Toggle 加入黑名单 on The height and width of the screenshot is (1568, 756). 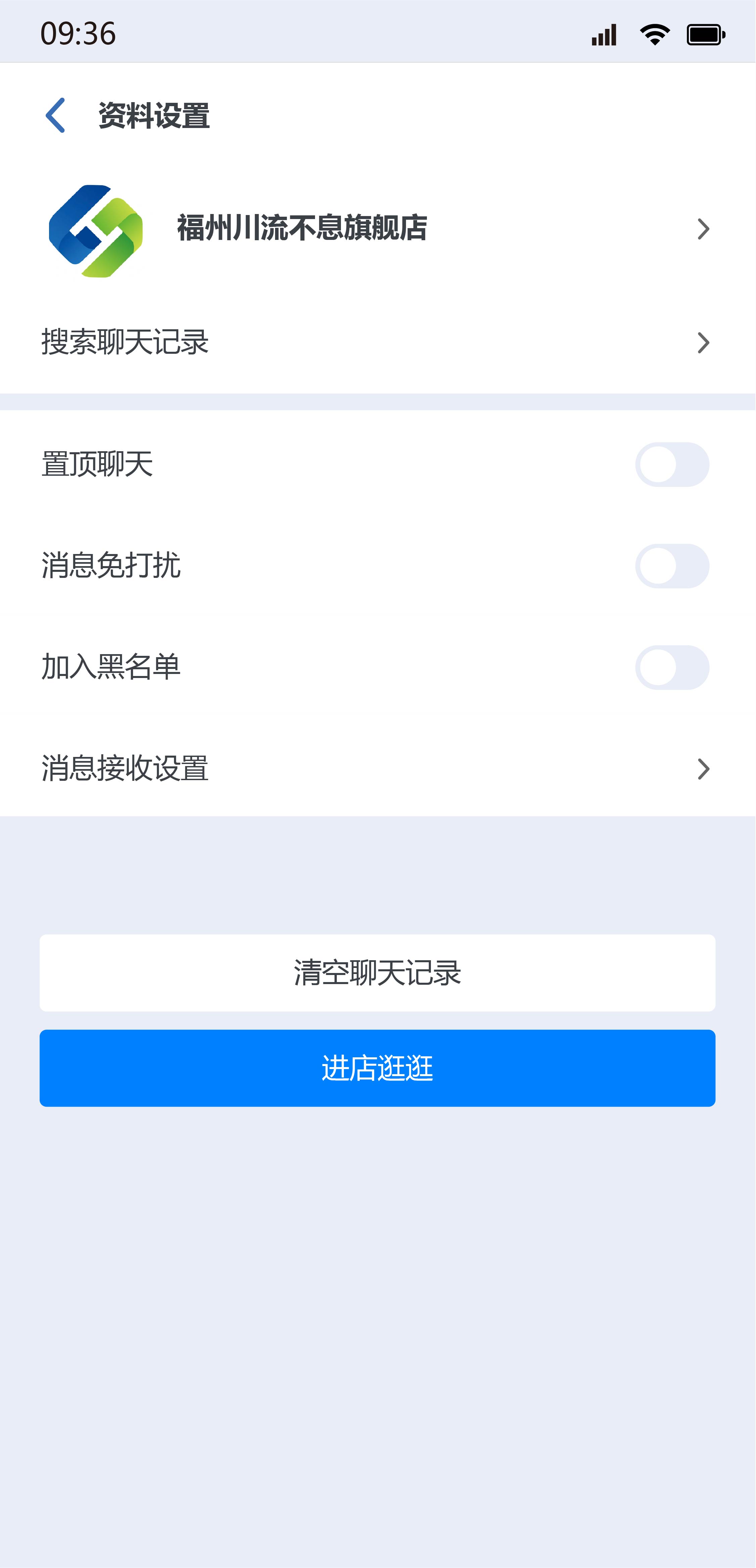(x=671, y=668)
